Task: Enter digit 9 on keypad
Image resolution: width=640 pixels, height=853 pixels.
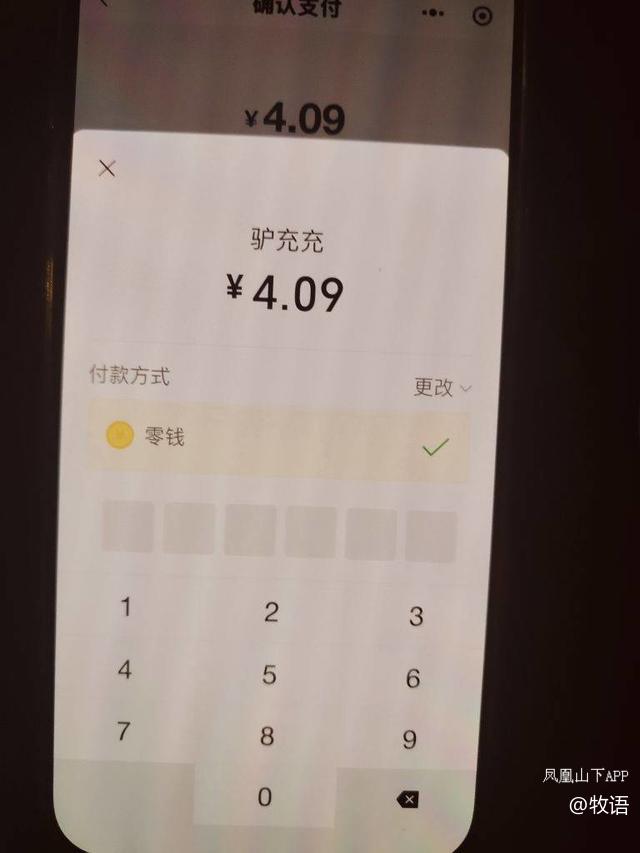Action: coord(409,739)
